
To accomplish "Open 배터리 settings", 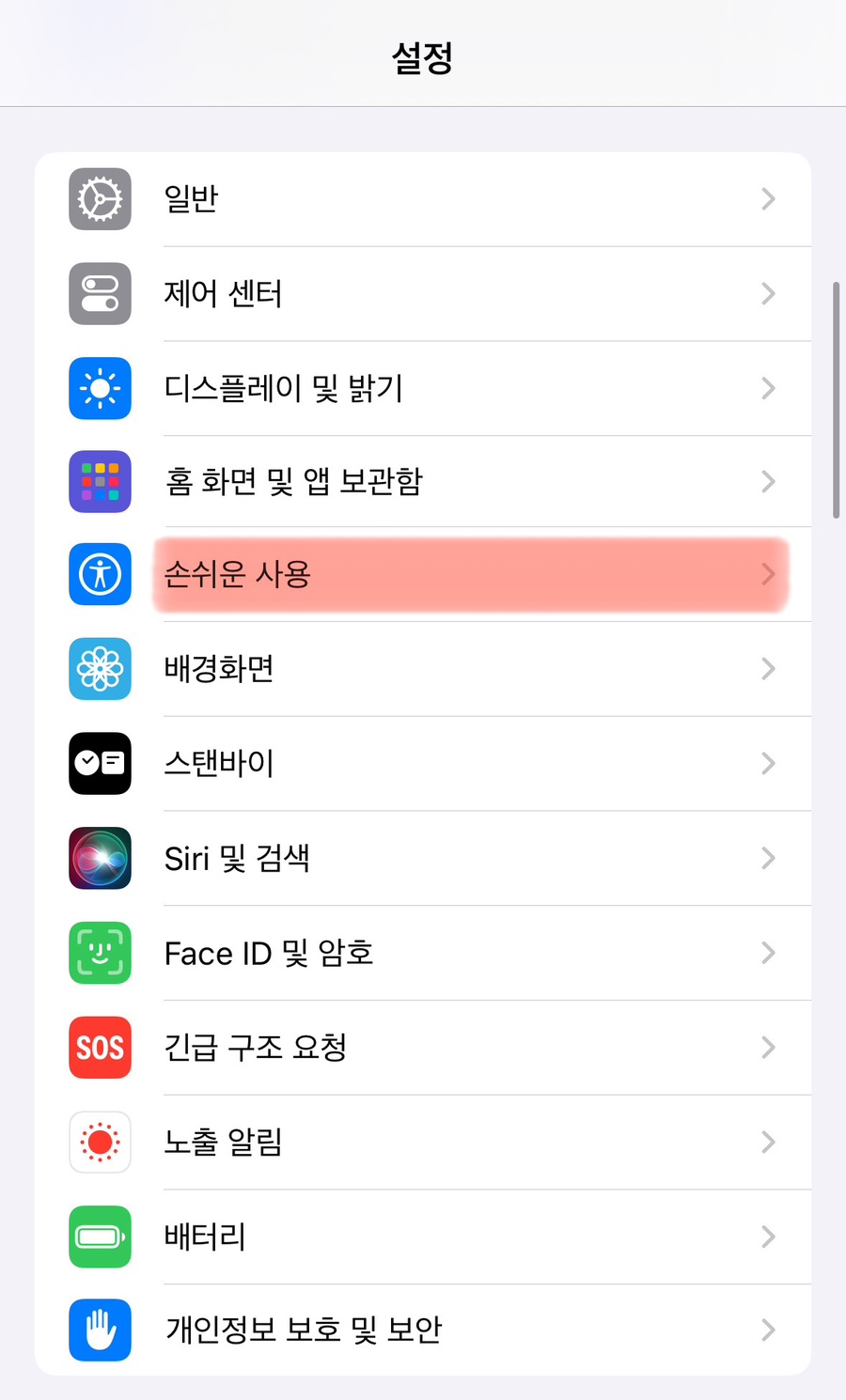I will click(423, 1237).
